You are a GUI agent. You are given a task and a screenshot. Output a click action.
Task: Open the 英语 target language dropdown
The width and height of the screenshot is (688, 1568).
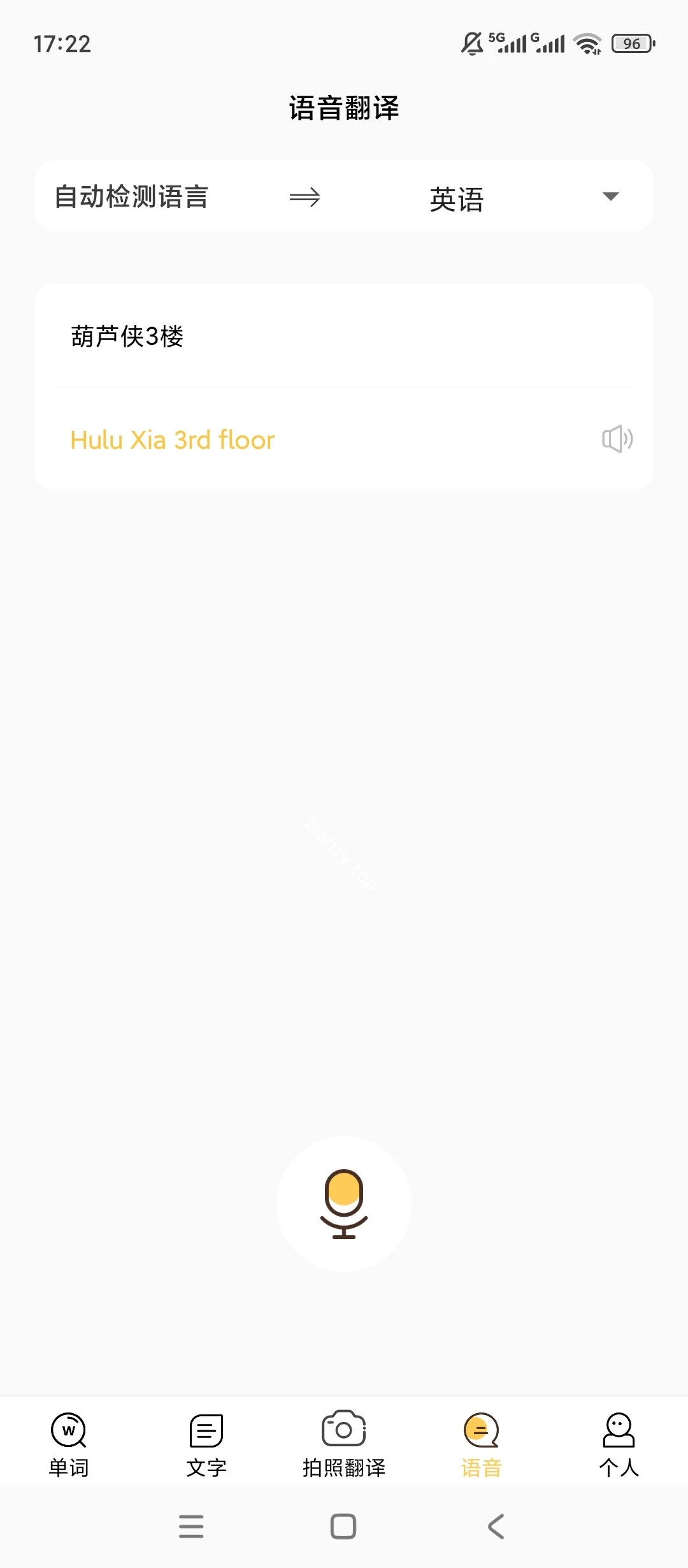click(610, 196)
